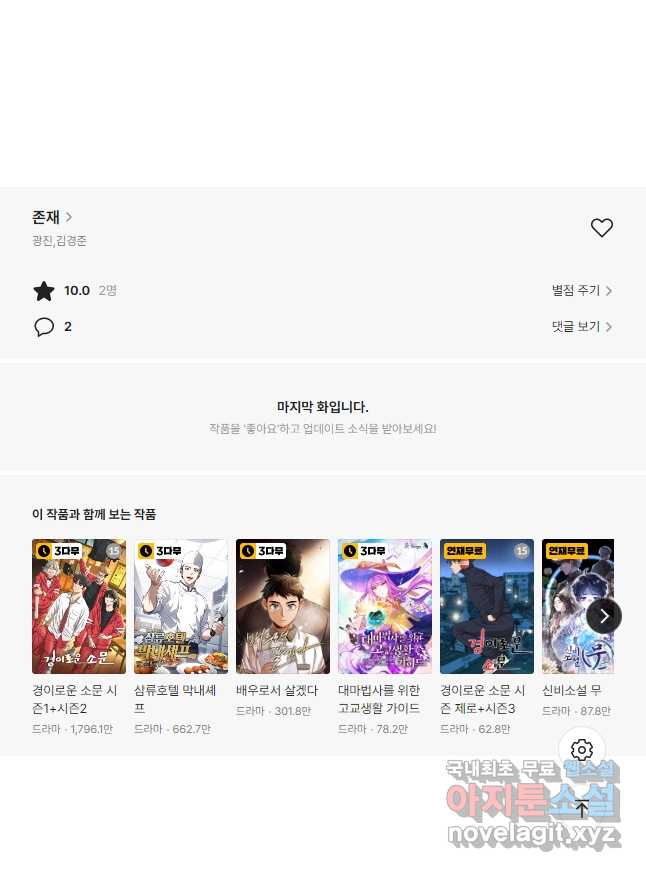
Task: Open 경이로운 소문 시즌 제로+시즌3
Action: 487,607
